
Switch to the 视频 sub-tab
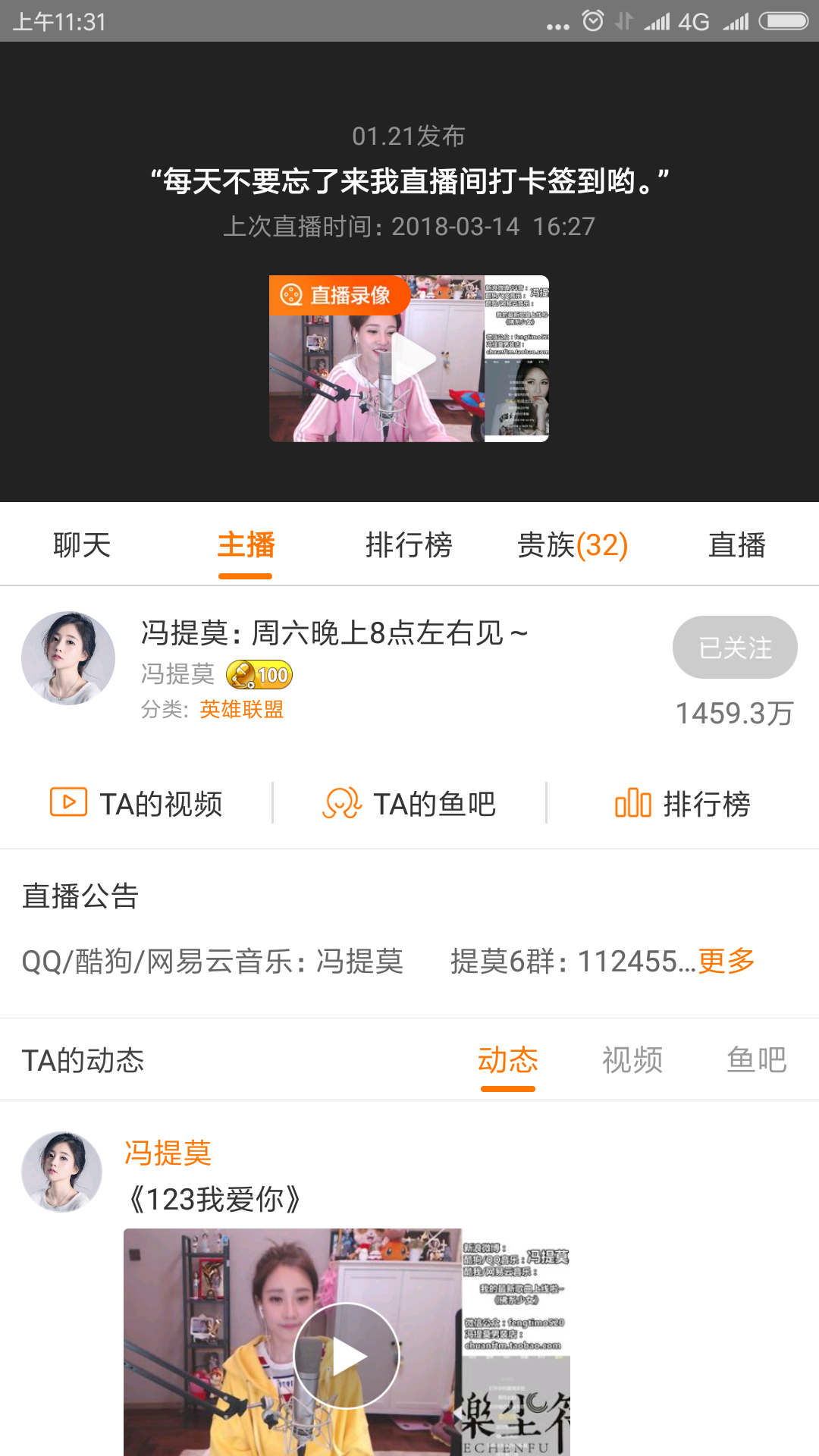click(x=632, y=1059)
